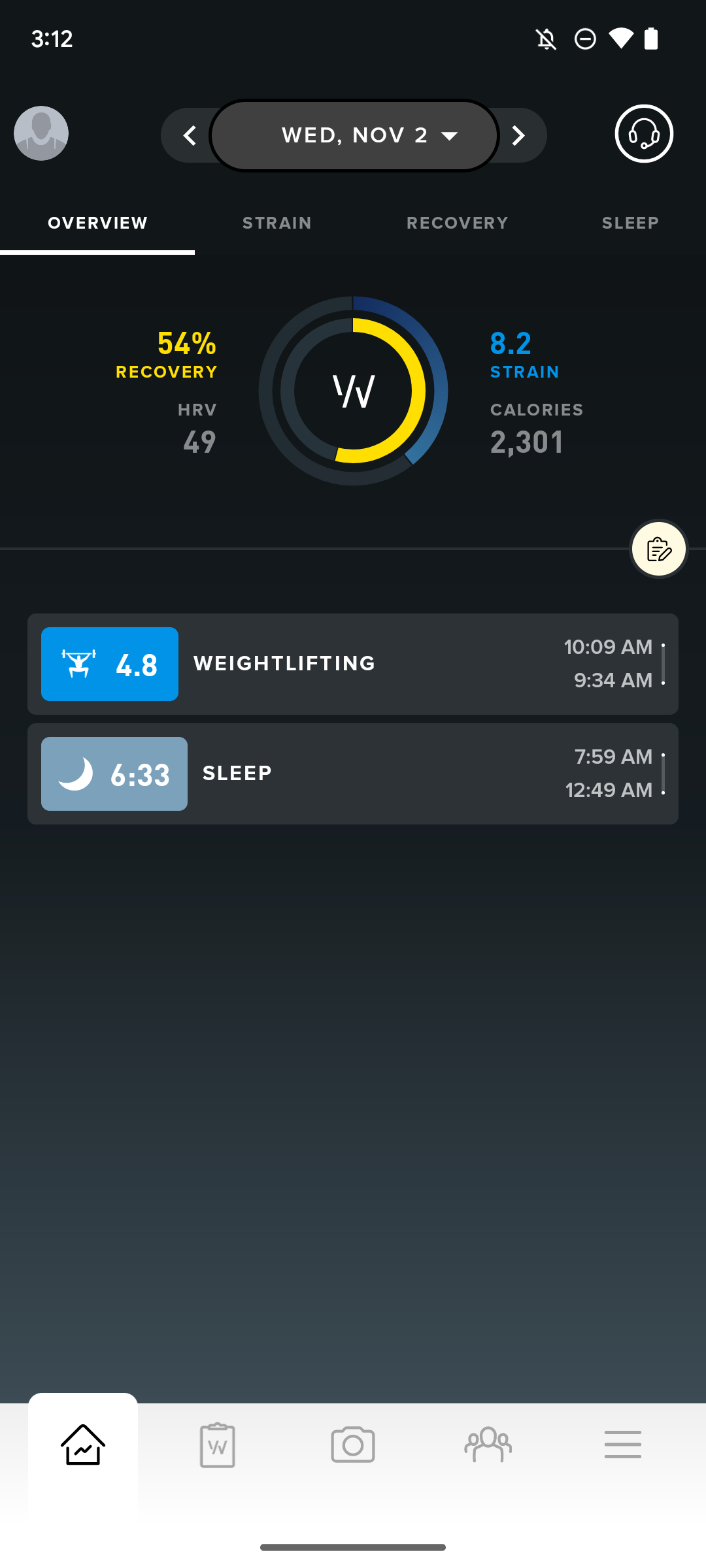Switch to the Strain tab
The image size is (706, 1568).
(277, 223)
